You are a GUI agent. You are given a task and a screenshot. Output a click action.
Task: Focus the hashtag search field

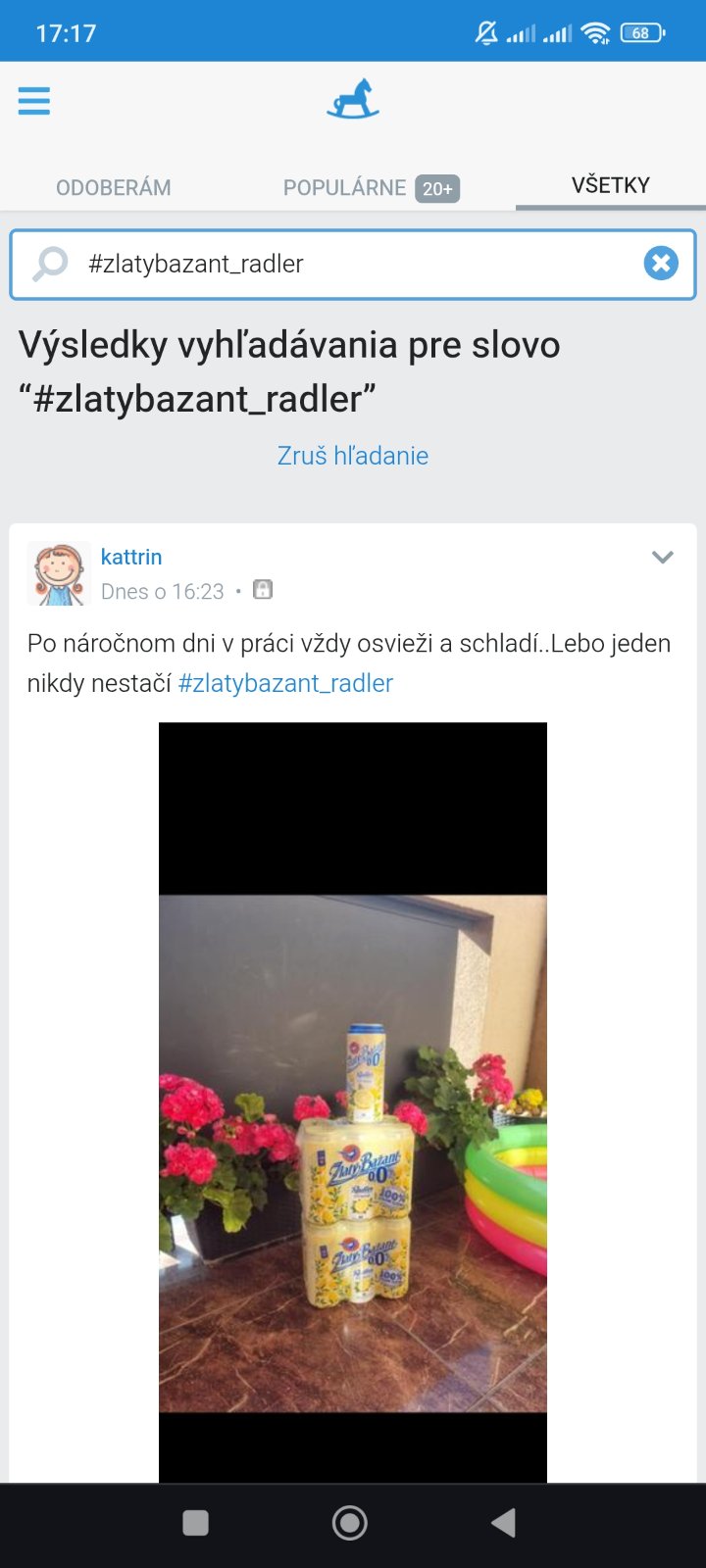coord(353,265)
